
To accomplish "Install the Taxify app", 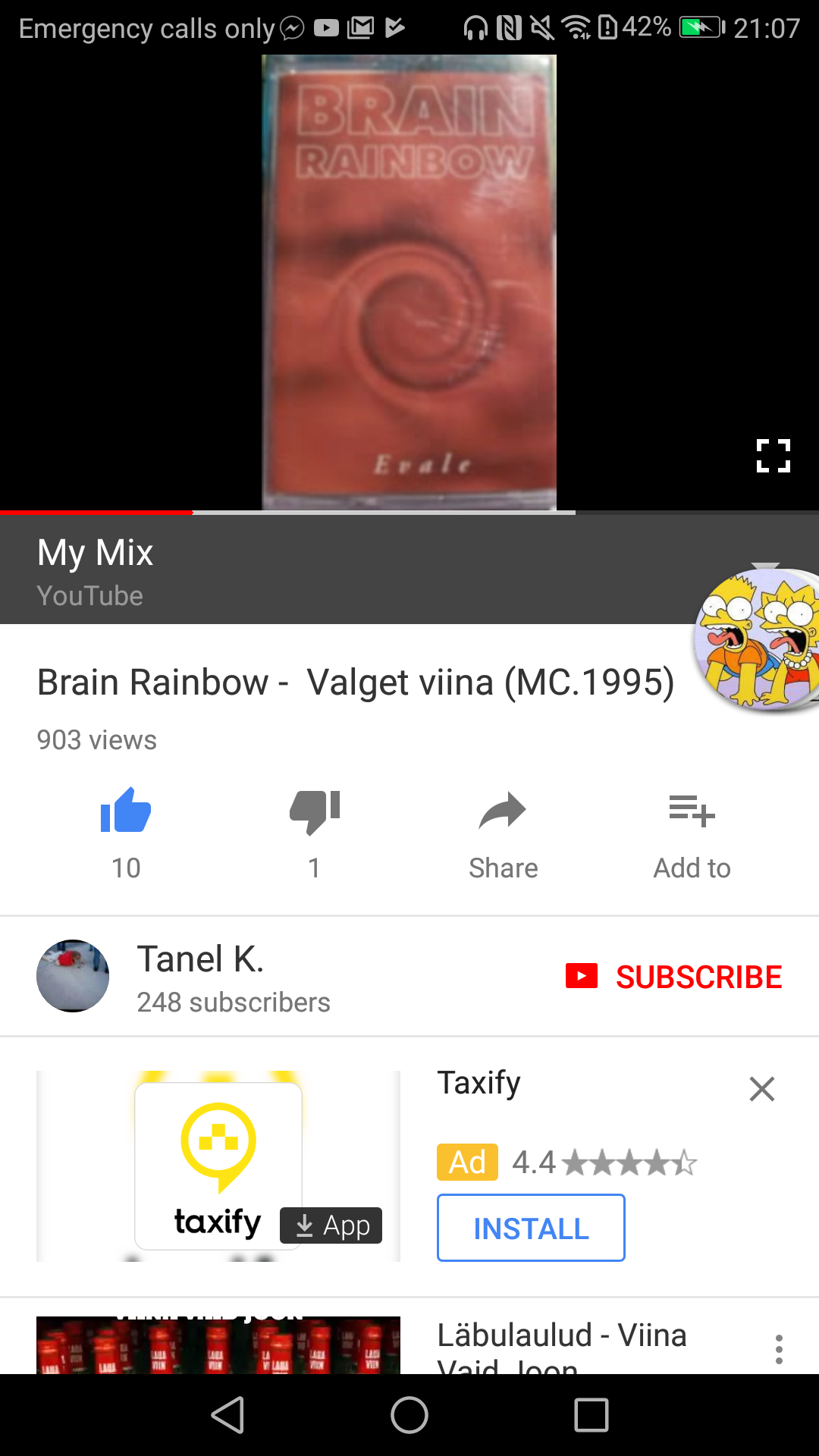I will [531, 1228].
